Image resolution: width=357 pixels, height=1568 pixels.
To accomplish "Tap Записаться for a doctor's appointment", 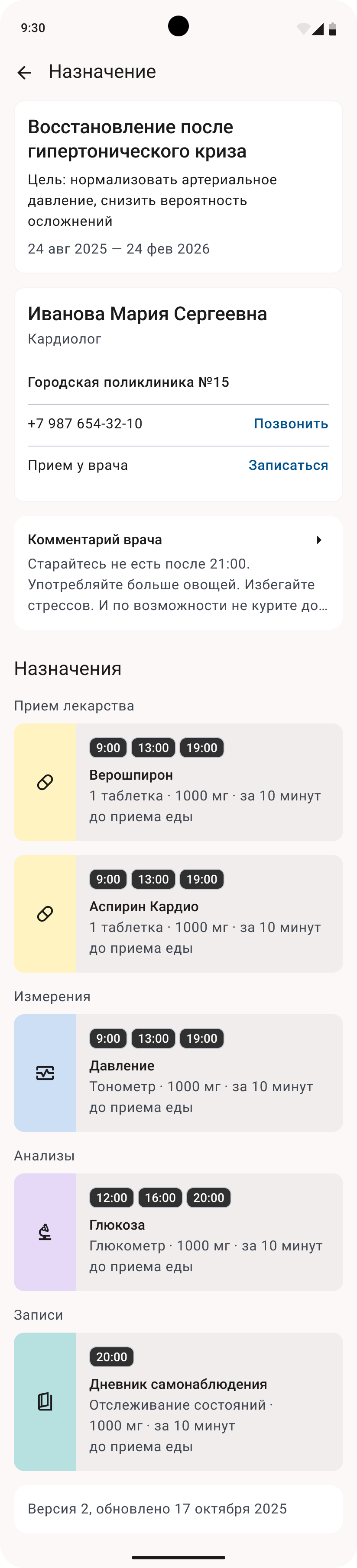I will tap(288, 465).
